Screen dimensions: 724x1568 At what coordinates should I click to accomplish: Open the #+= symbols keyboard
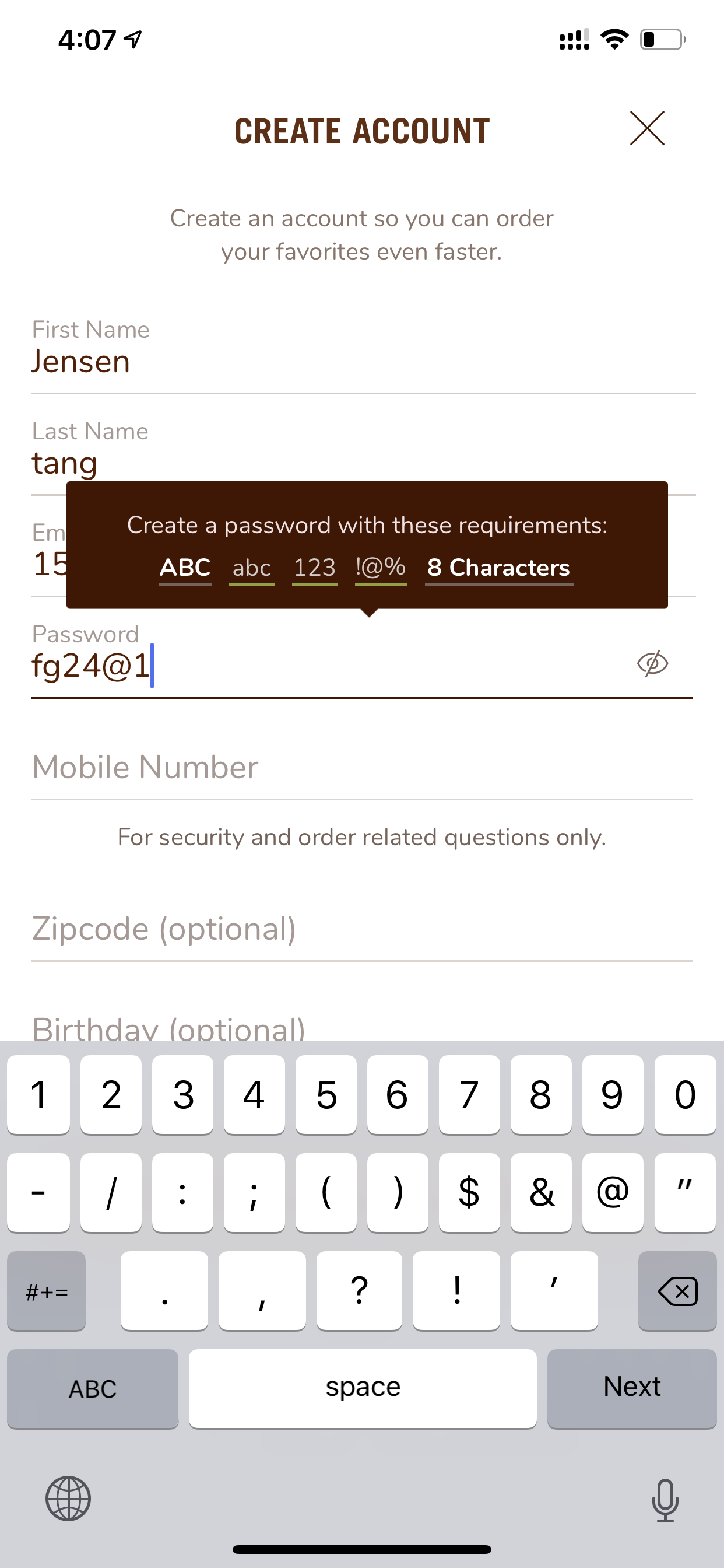(x=46, y=1291)
